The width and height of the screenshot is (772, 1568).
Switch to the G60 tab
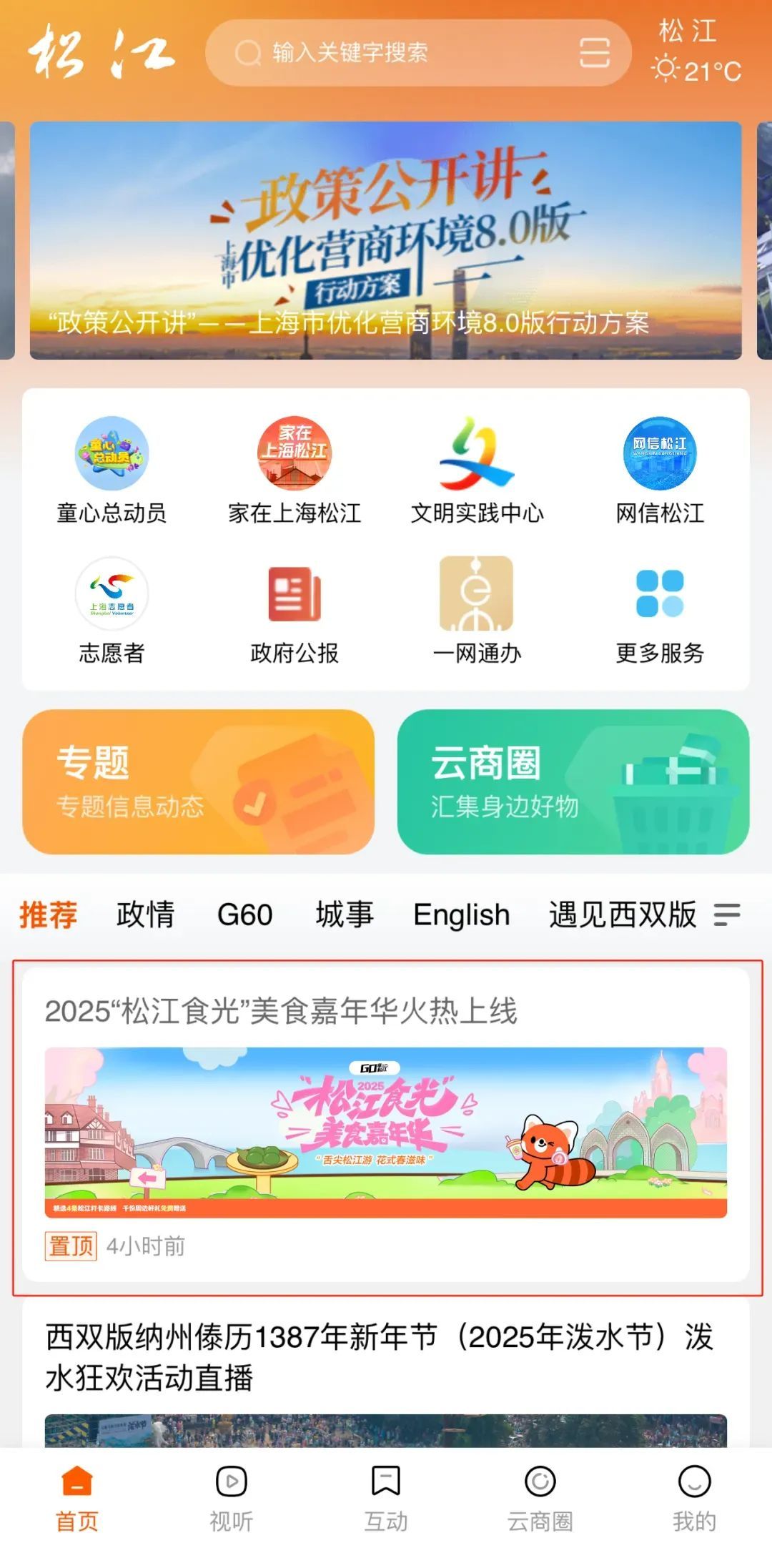point(244,914)
